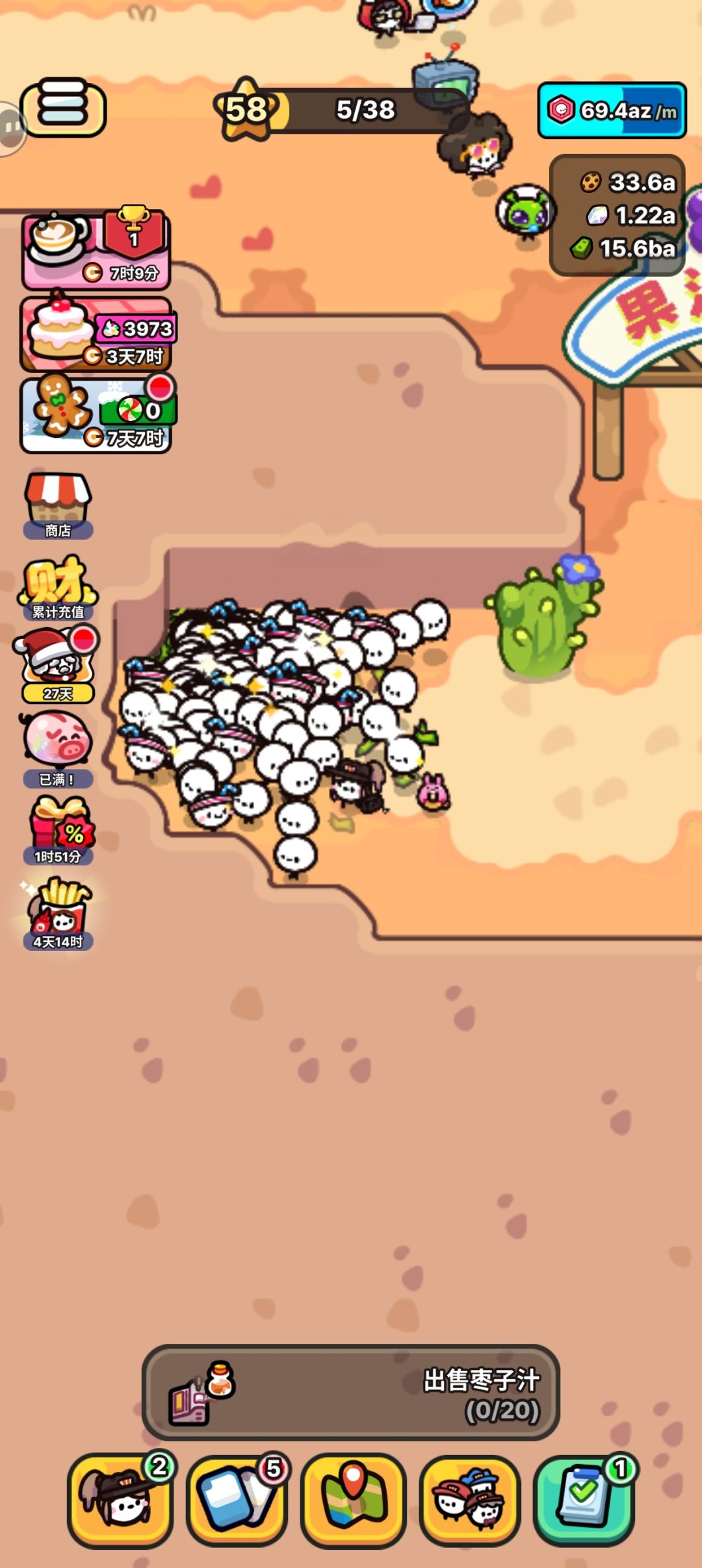Open the resources panel showing 33.6a
The image size is (702, 1568).
tap(617, 215)
